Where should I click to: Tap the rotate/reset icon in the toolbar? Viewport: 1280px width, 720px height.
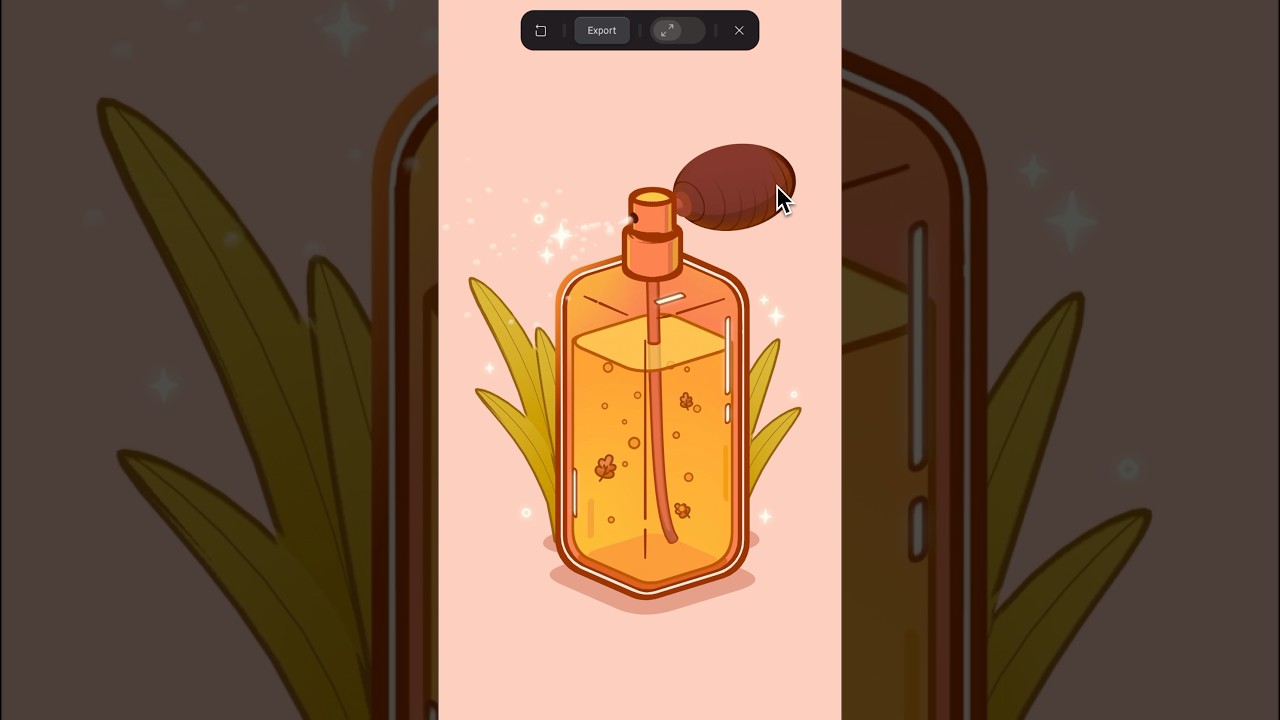pyautogui.click(x=541, y=31)
